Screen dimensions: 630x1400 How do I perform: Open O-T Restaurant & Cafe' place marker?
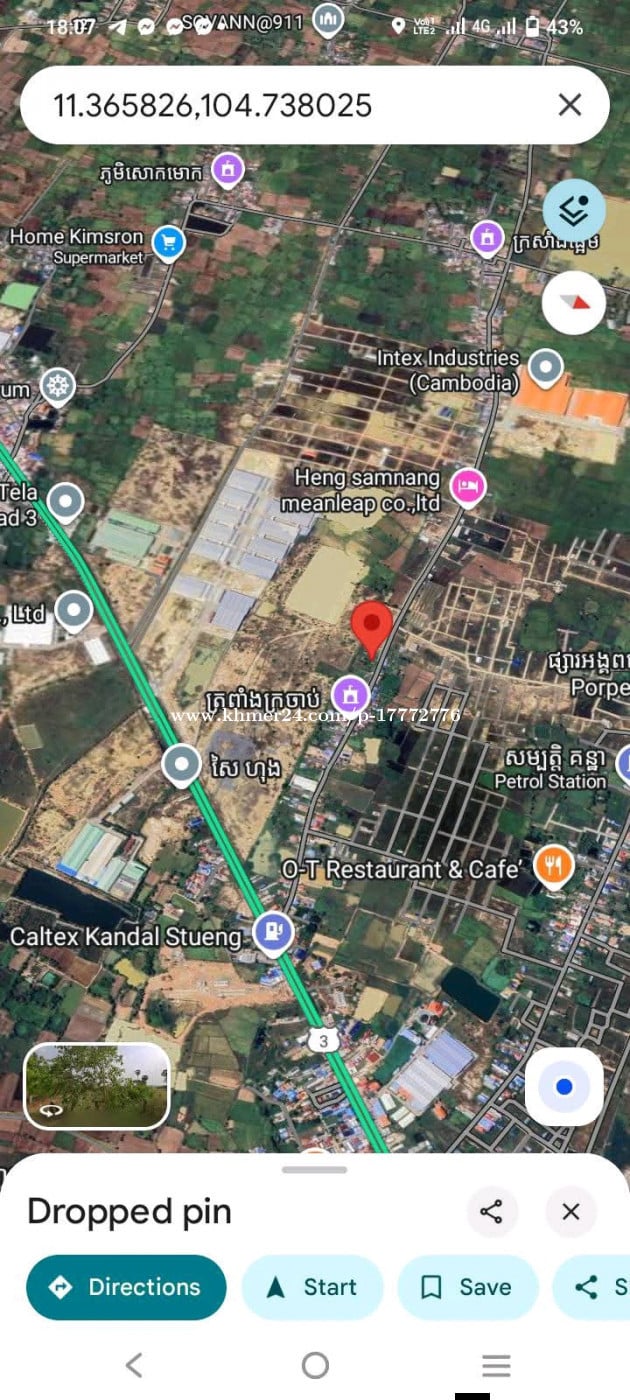553,867
